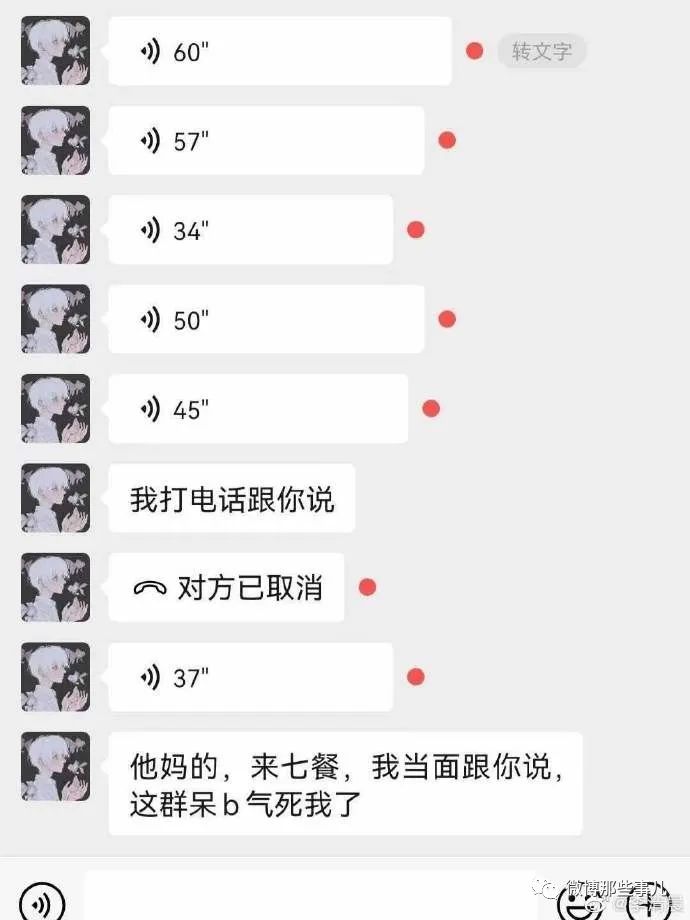This screenshot has width=690, height=920.
Task: Open sender's avatar beside 我打电话跟你说
Action: tap(55, 498)
